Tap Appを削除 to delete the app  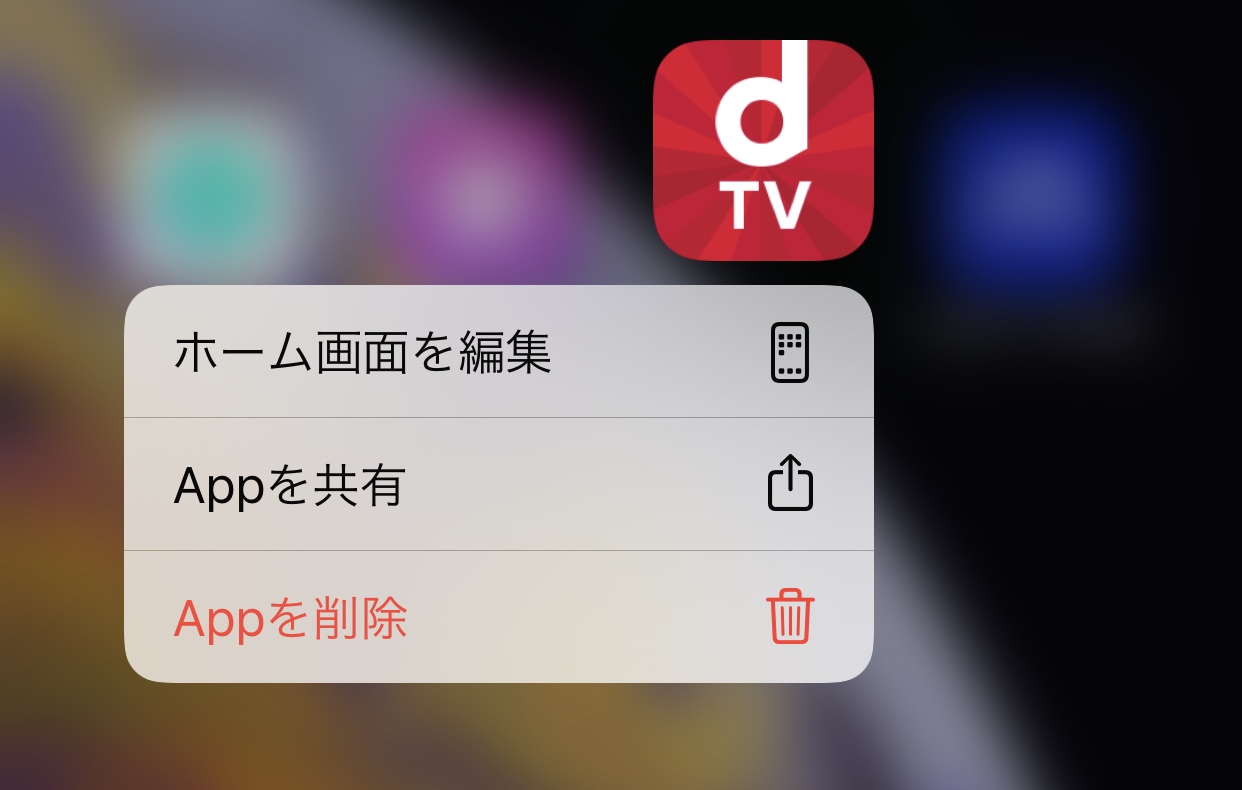(497, 618)
